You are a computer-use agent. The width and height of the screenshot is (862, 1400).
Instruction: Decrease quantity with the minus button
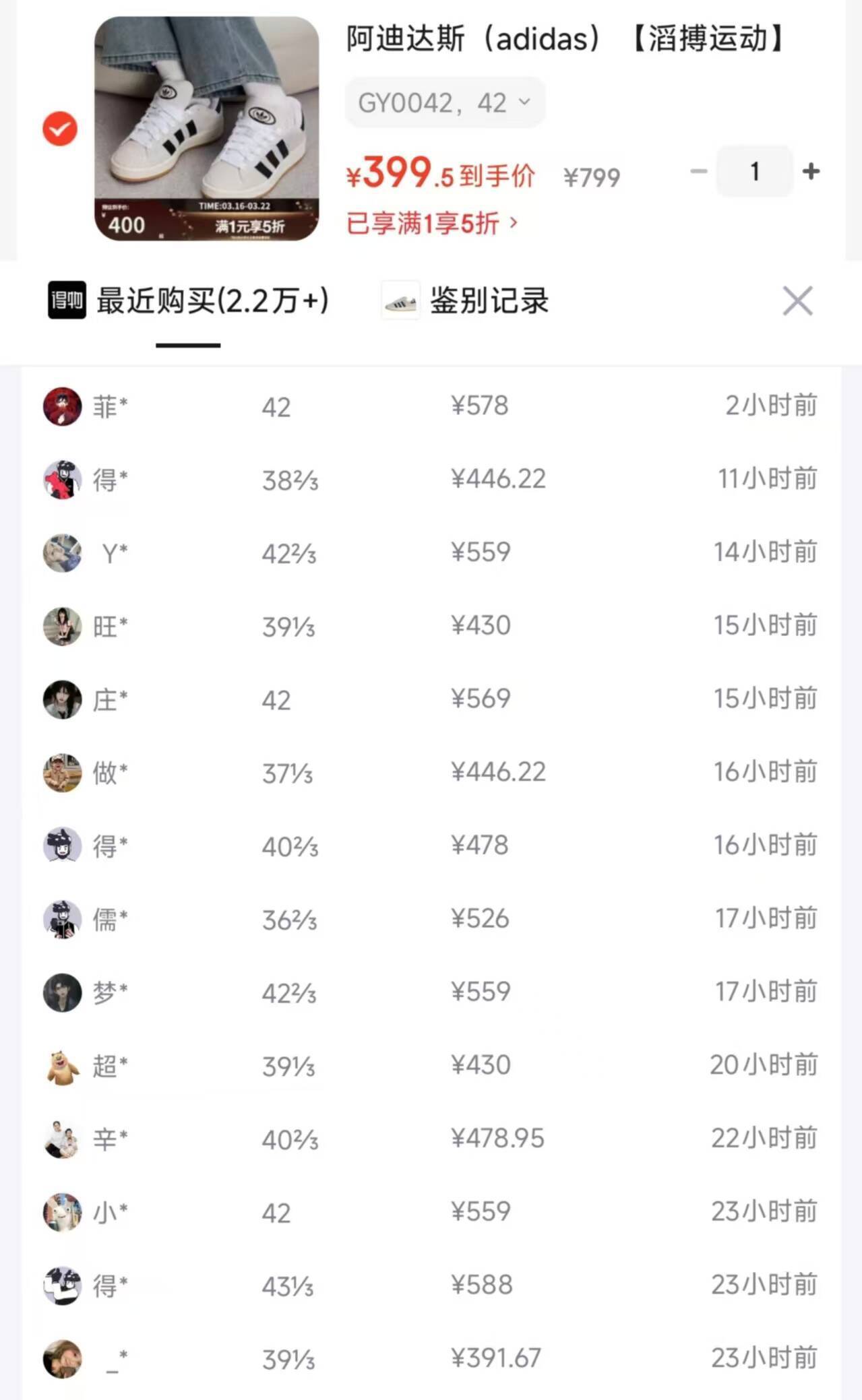click(699, 172)
